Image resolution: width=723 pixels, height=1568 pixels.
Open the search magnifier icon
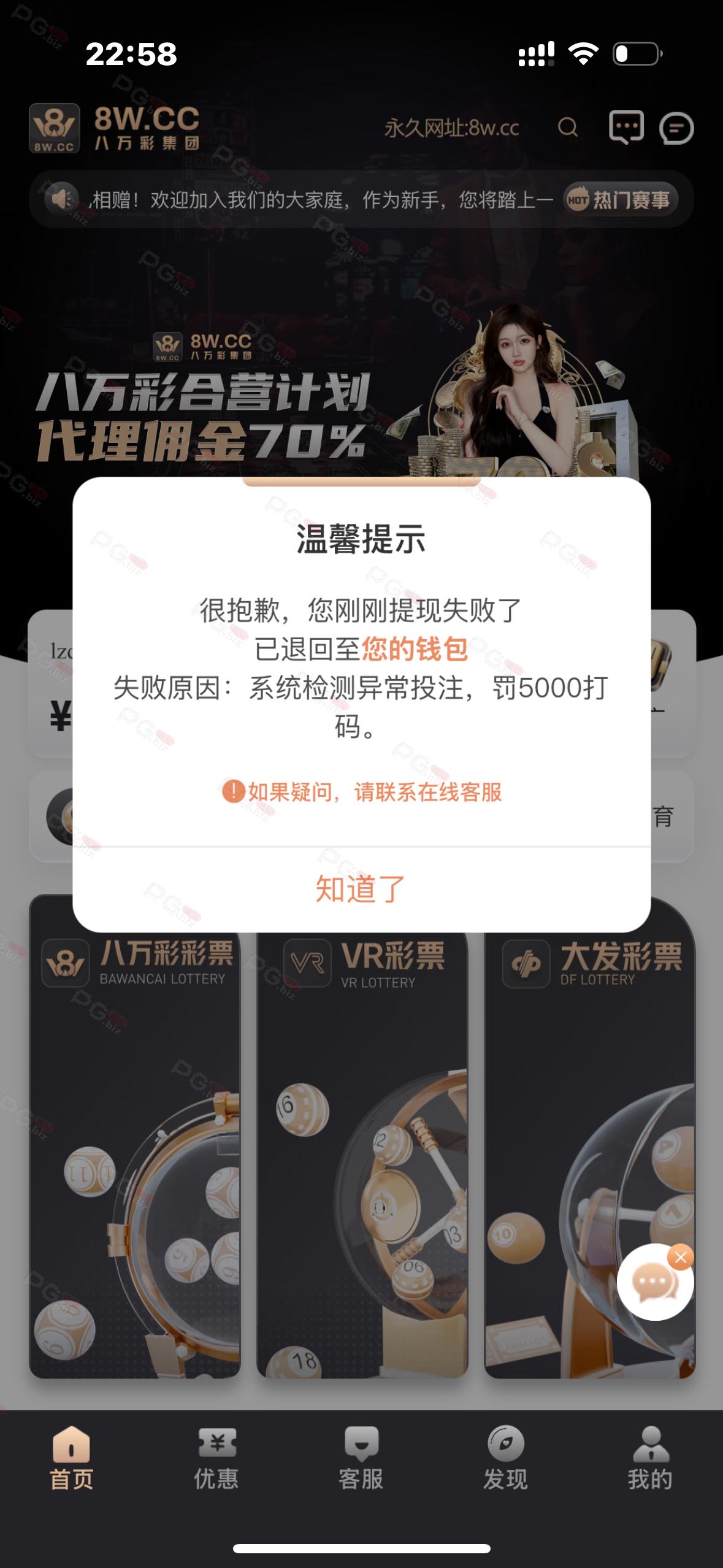pos(567,128)
